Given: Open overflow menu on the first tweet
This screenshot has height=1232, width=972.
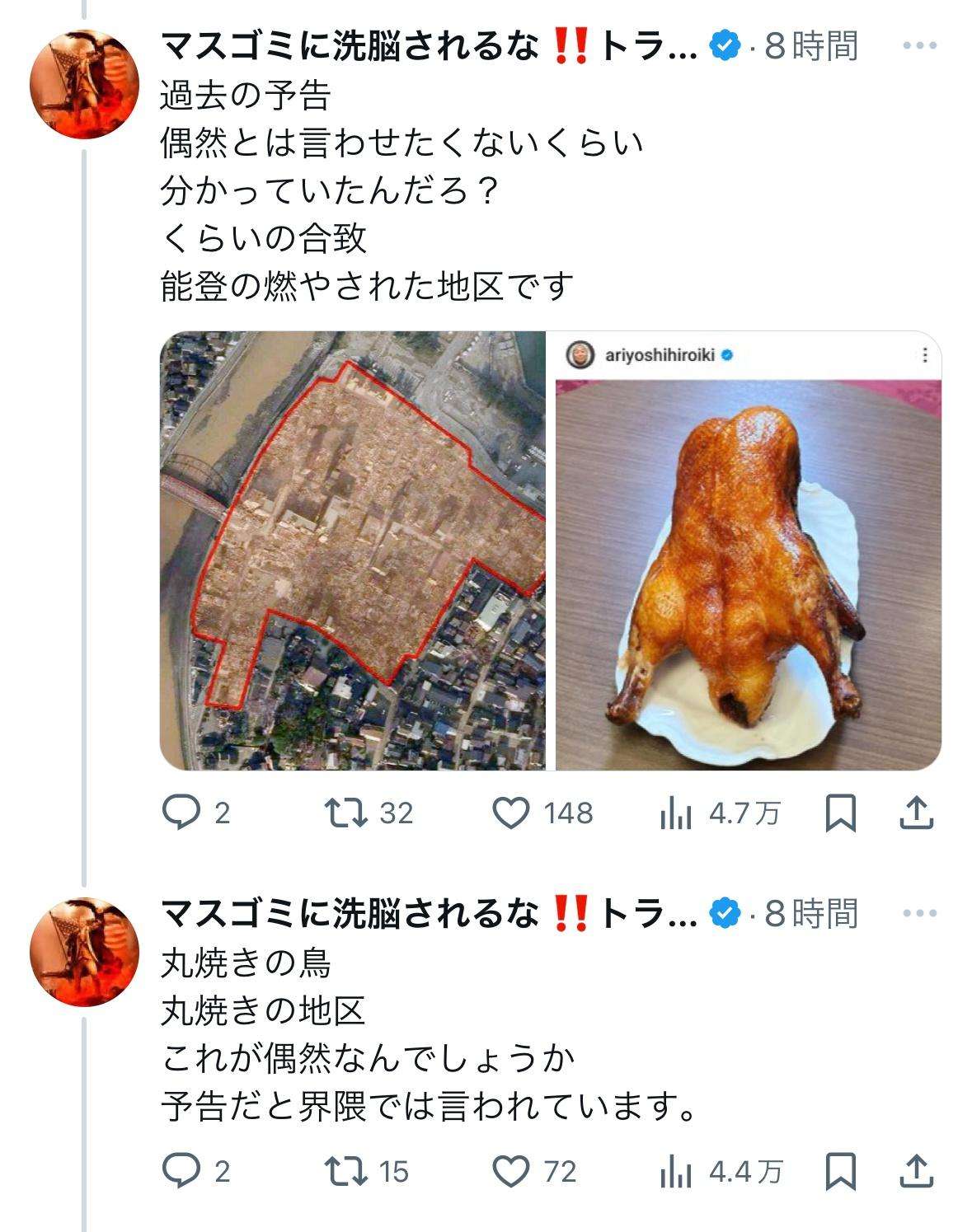Looking at the screenshot, I should (x=919, y=46).
